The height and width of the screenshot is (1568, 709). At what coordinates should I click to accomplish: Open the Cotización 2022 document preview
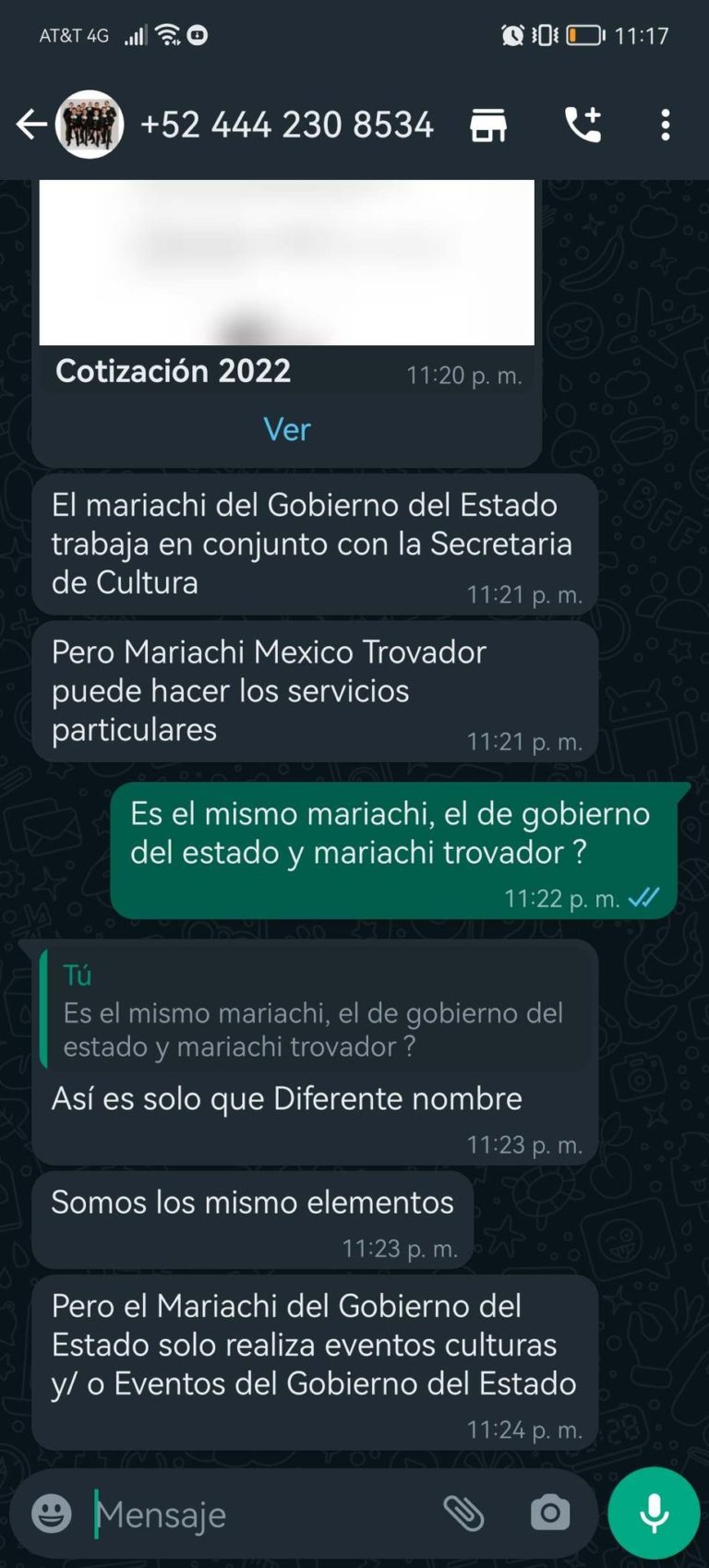(x=286, y=263)
